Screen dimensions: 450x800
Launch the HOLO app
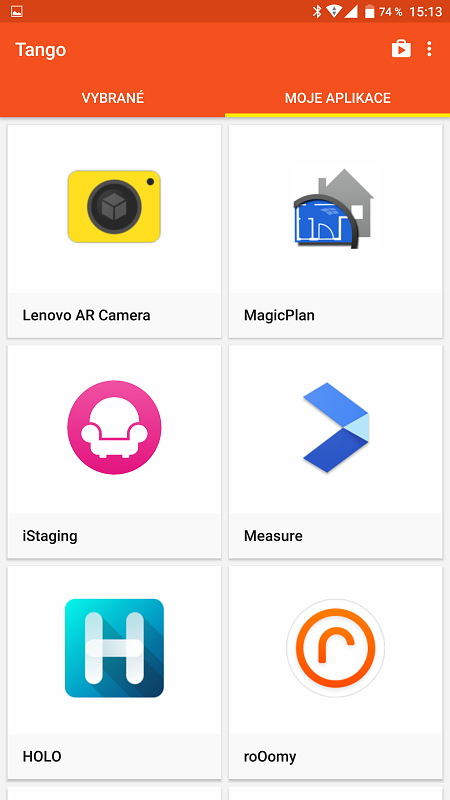[114, 672]
